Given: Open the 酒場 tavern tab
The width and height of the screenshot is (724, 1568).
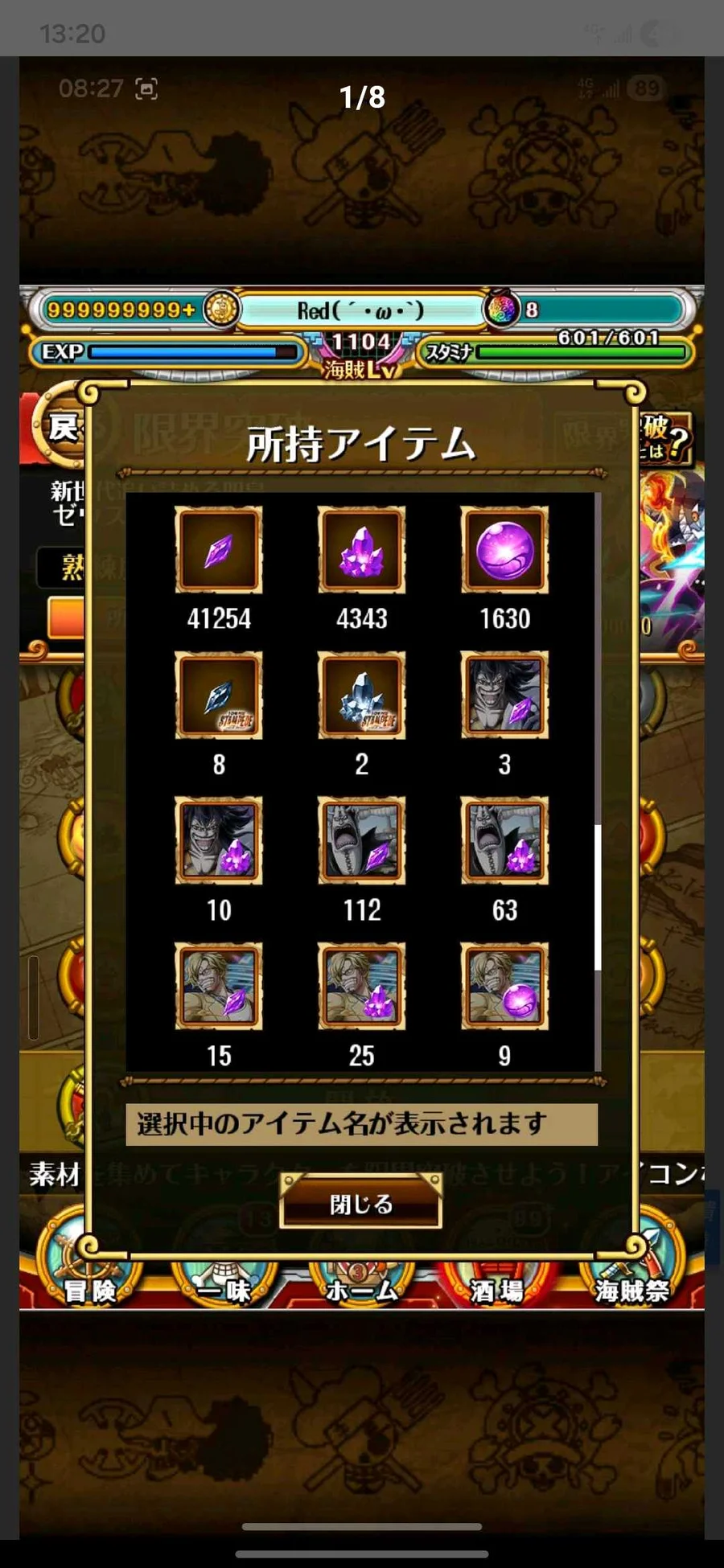Looking at the screenshot, I should click(496, 1284).
